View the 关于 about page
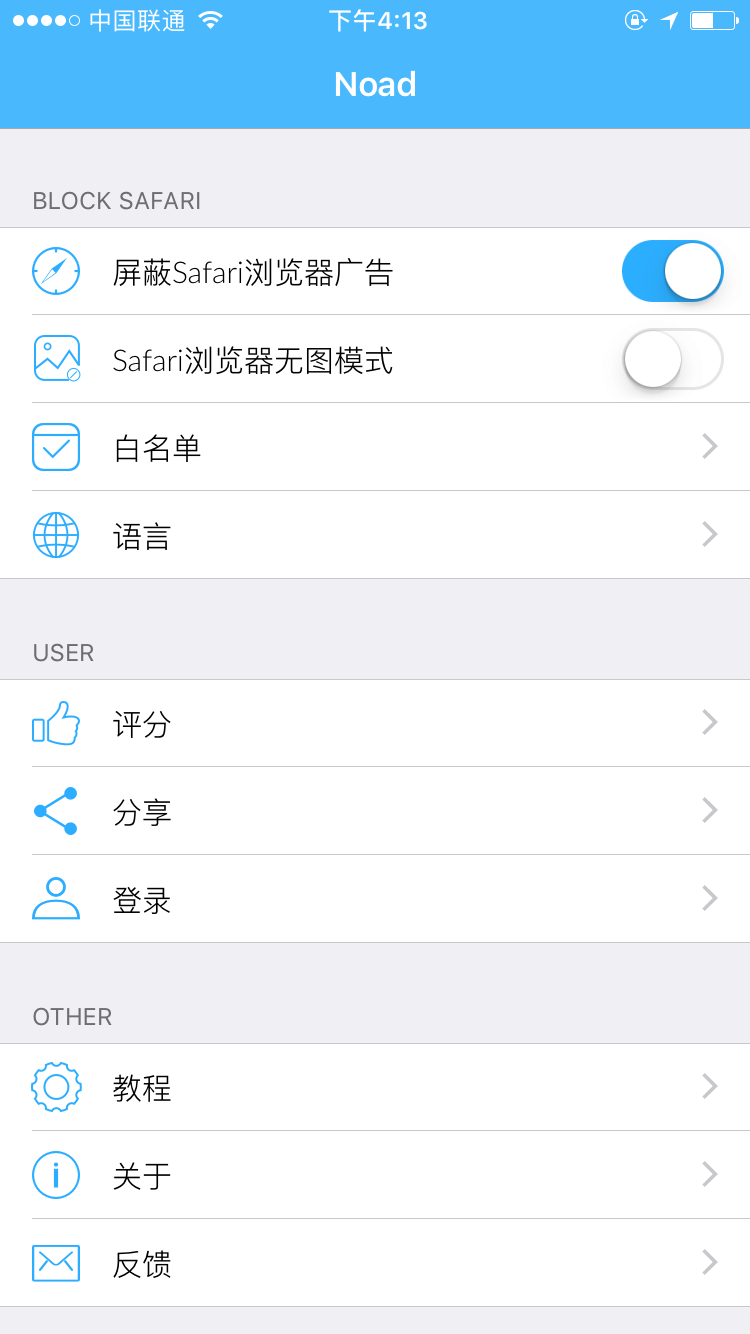This screenshot has width=750, height=1334. click(x=375, y=1175)
